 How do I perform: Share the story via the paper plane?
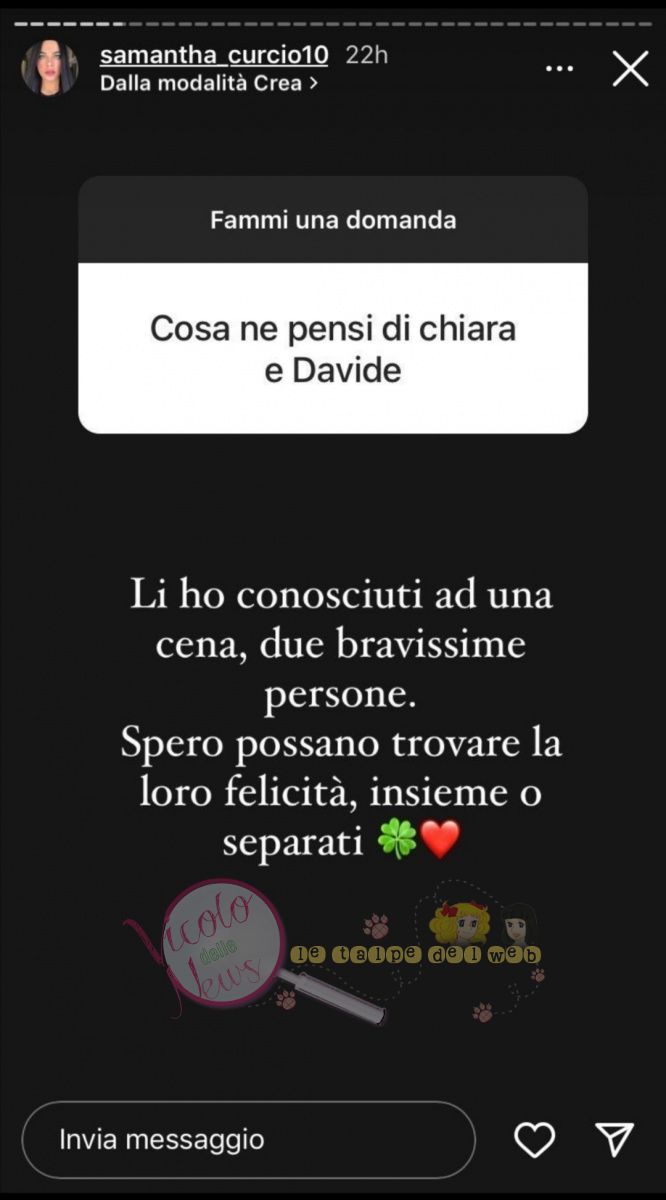pyautogui.click(x=614, y=1139)
